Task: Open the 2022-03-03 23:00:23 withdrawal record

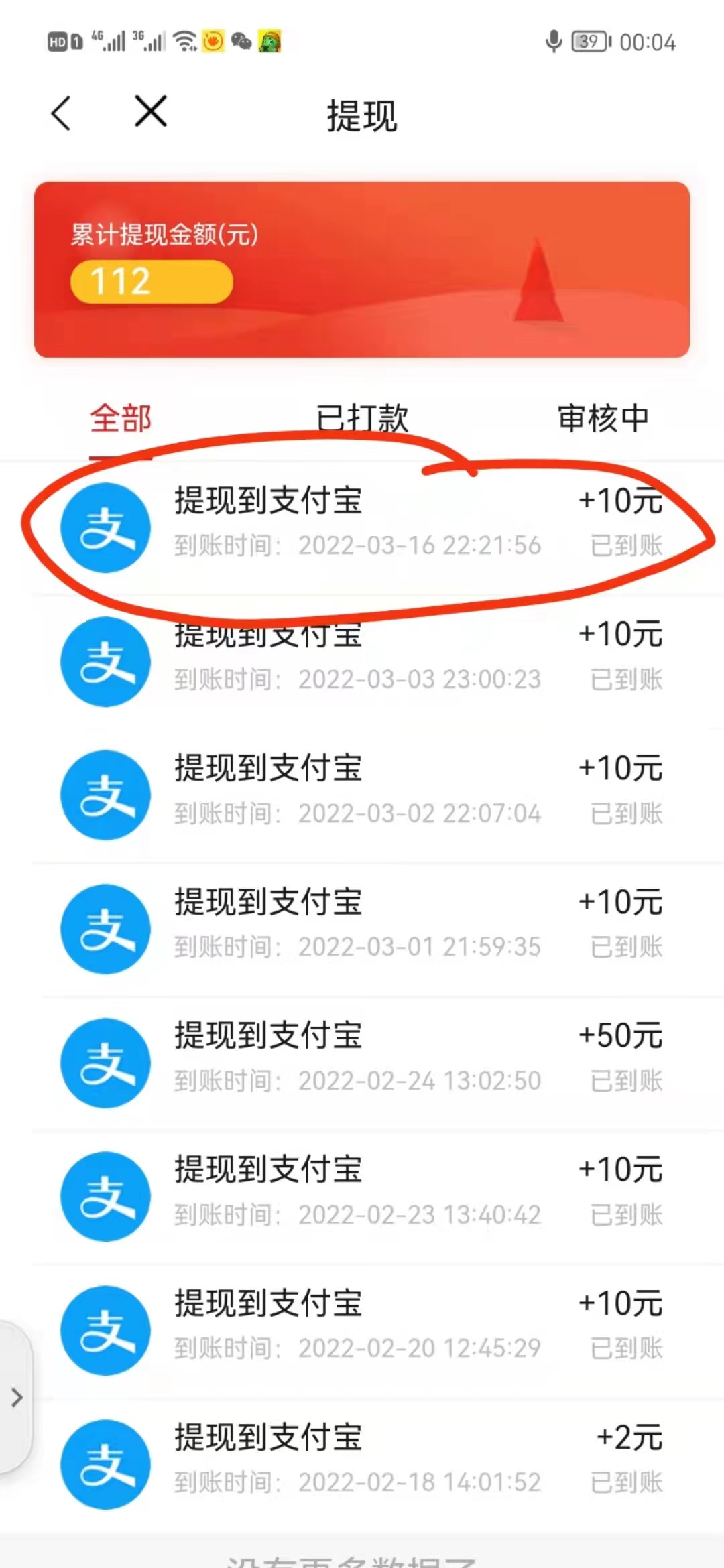Action: tap(362, 661)
